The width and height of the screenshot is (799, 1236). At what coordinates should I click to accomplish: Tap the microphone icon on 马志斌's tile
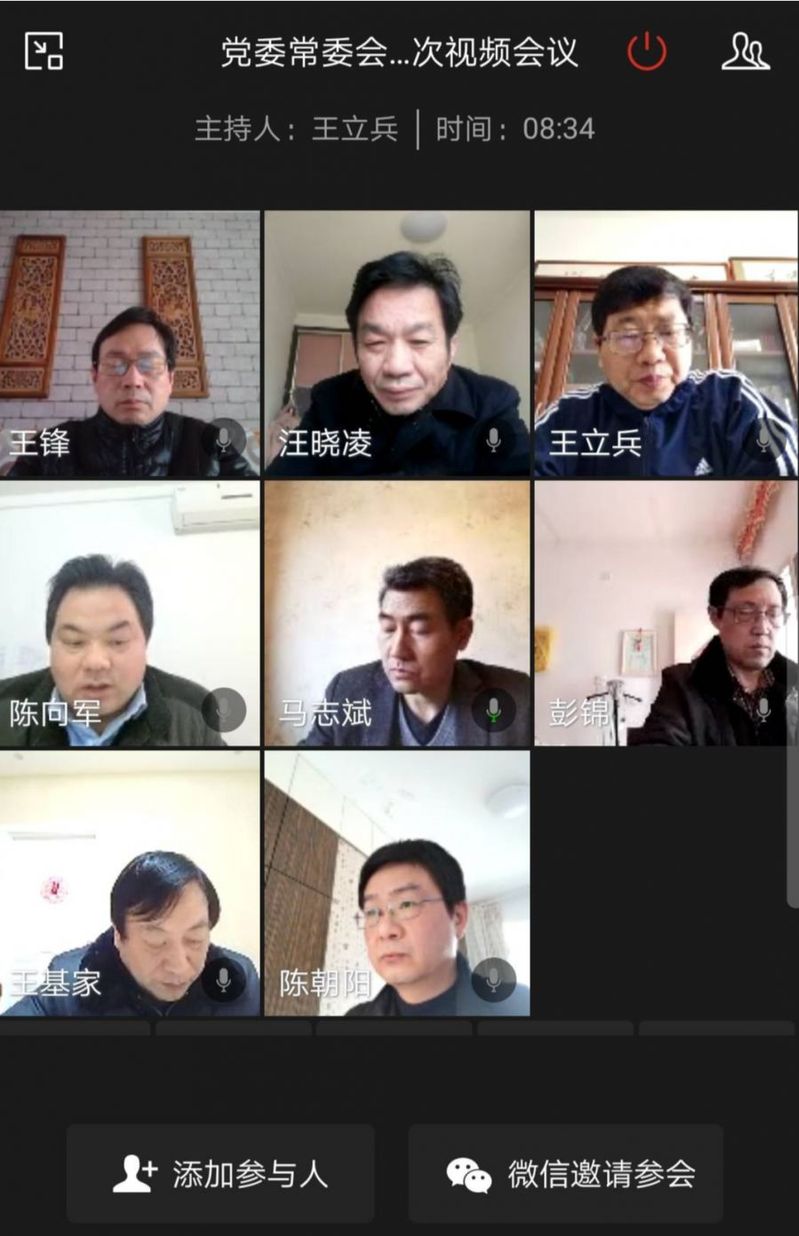[x=493, y=710]
